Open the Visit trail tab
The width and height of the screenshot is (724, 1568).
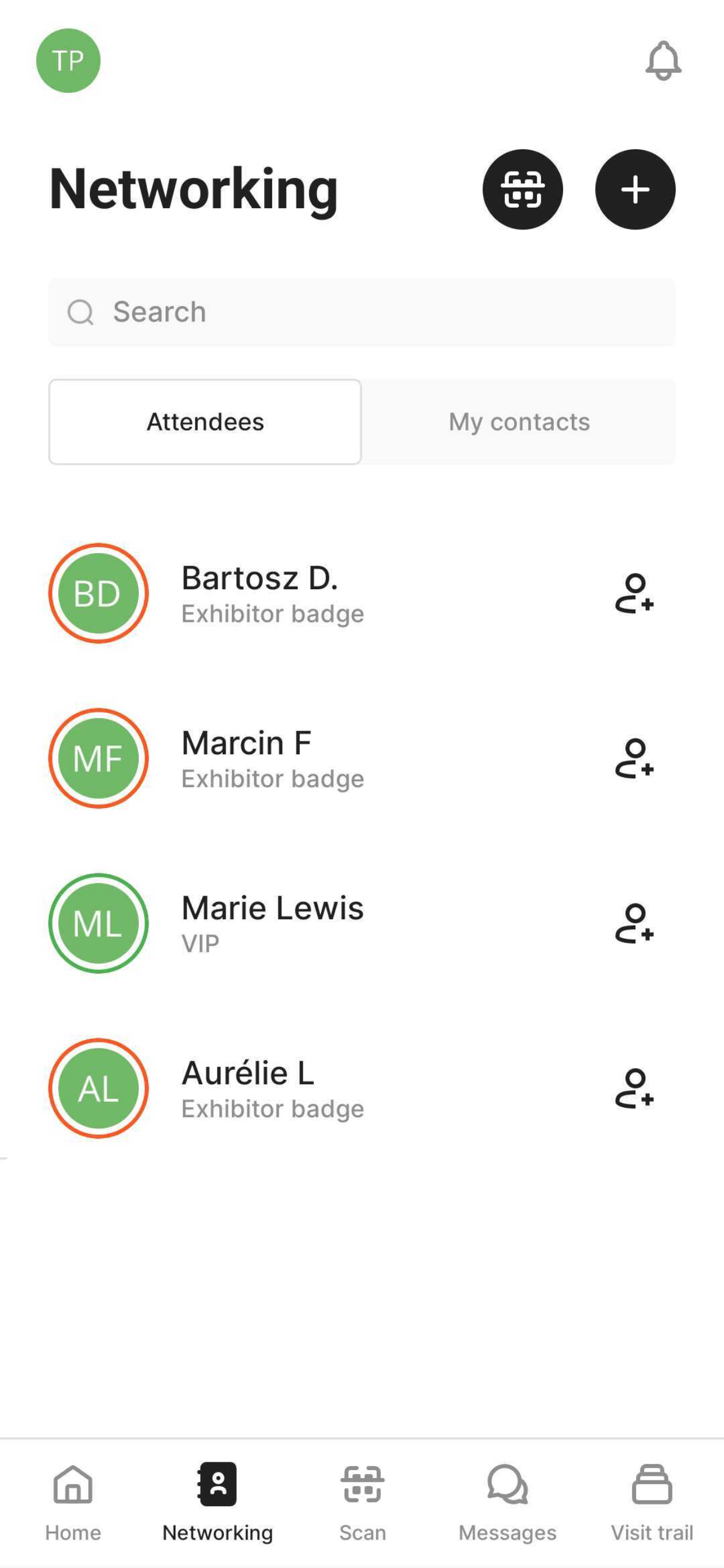652,1502
